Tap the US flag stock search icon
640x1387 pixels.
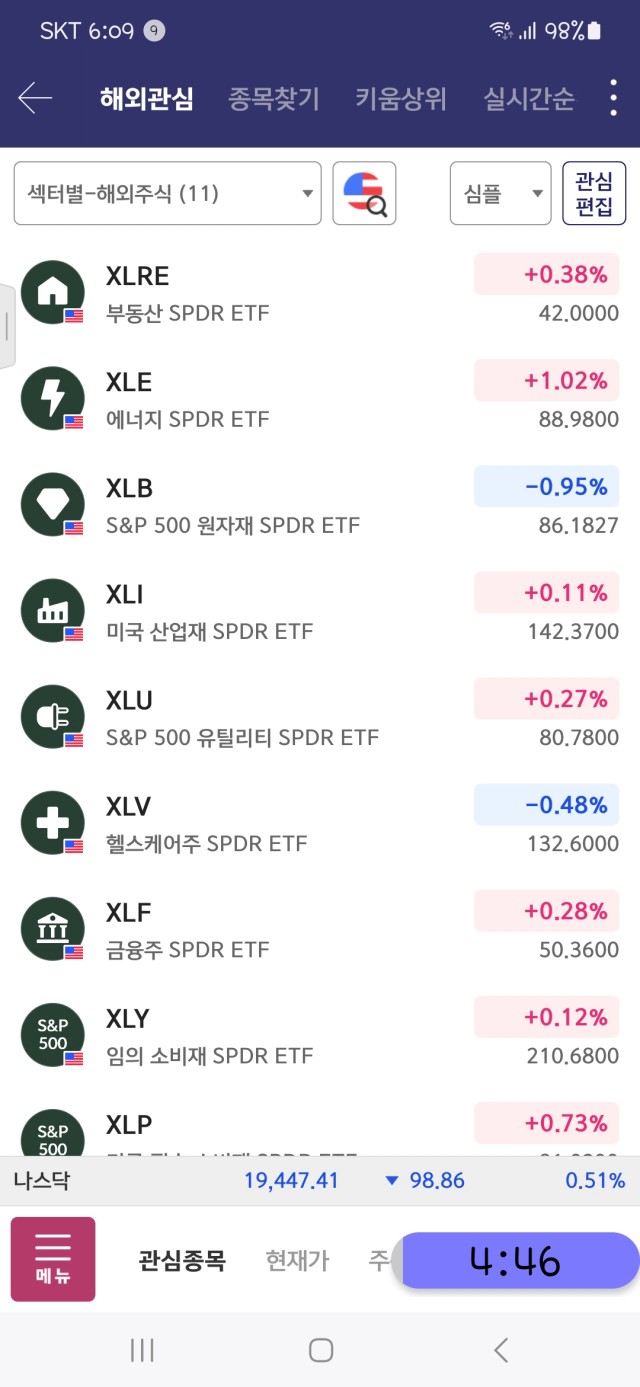point(364,193)
